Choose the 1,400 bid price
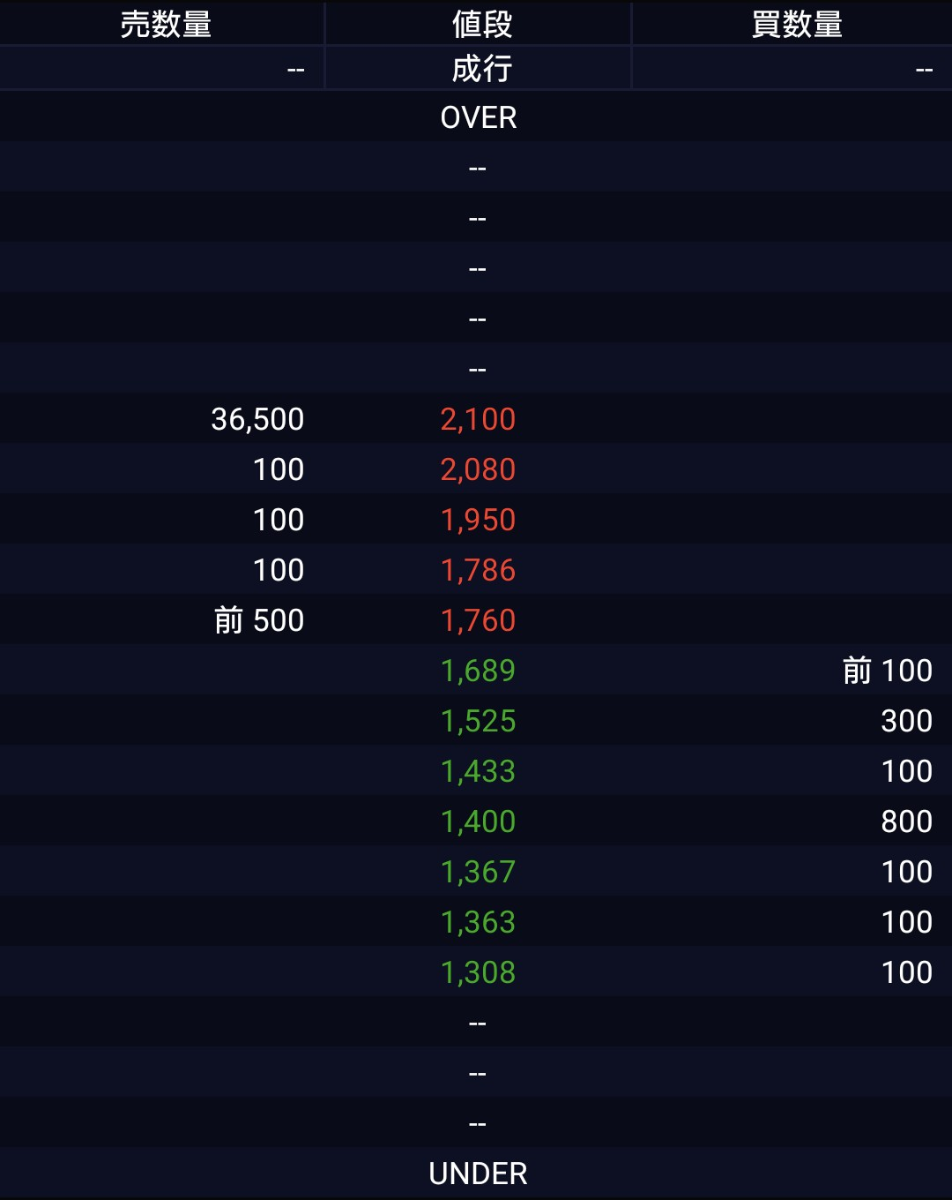 point(478,821)
